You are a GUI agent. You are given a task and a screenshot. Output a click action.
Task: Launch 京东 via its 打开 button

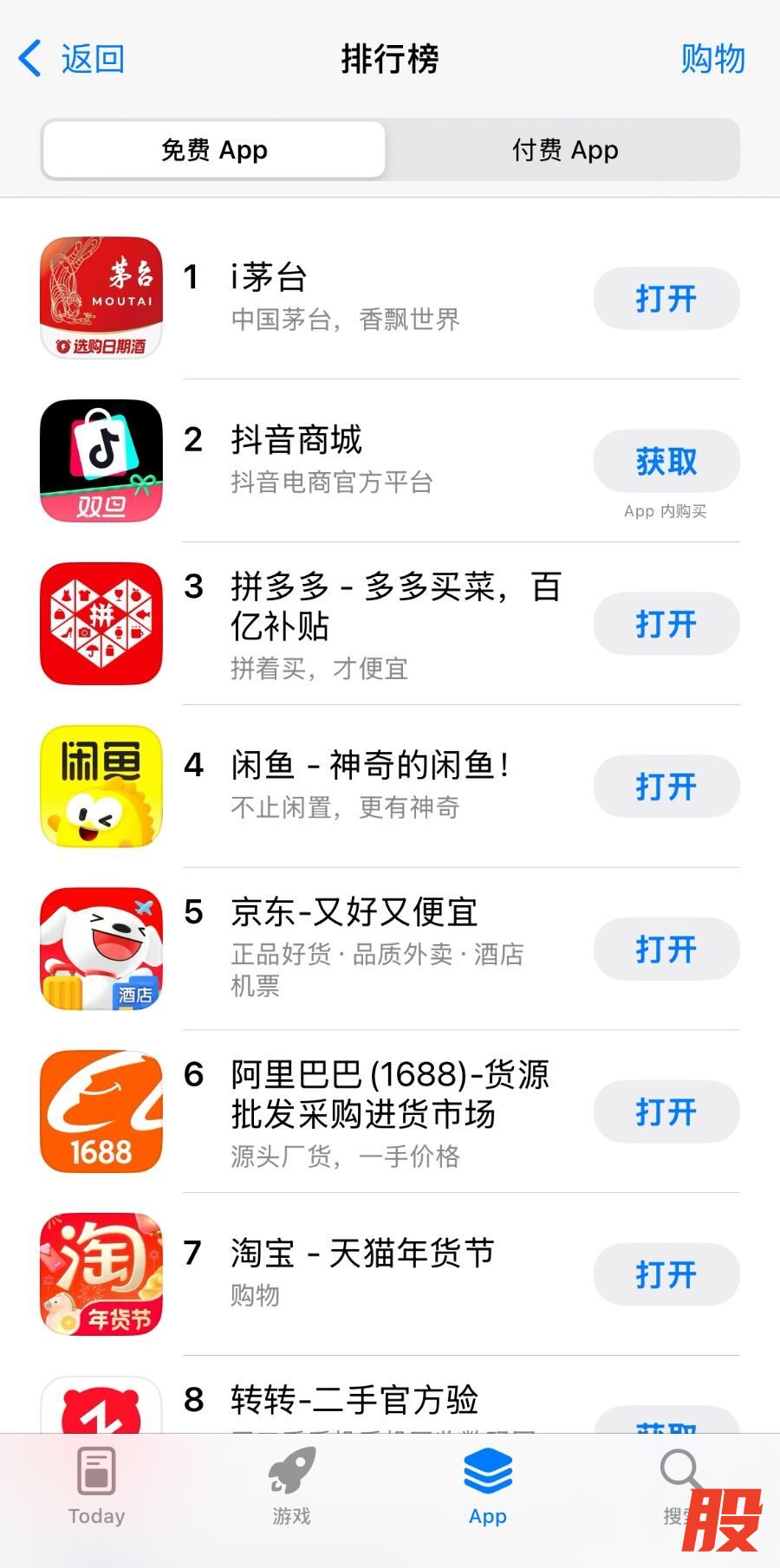tap(666, 949)
